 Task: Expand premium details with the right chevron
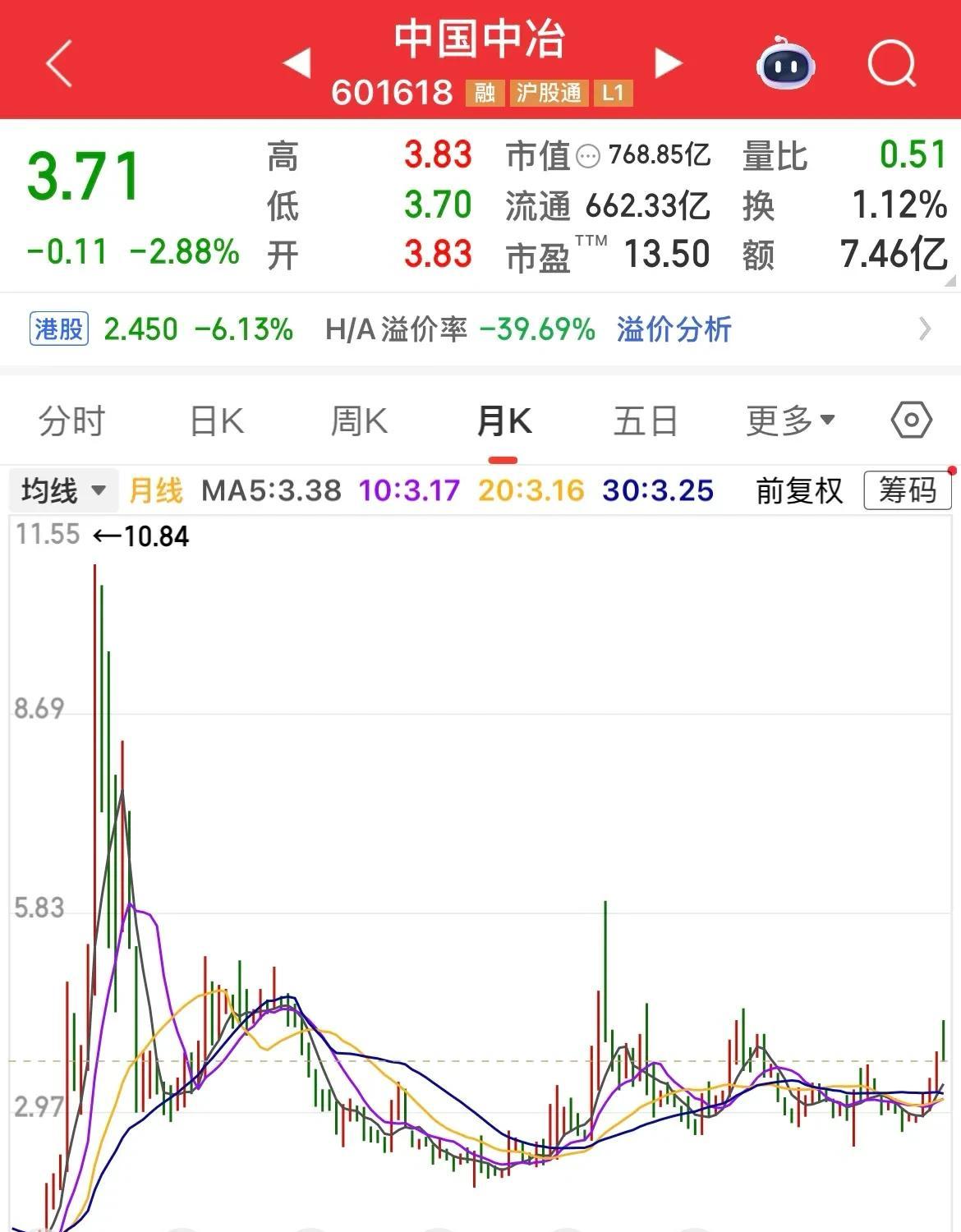(x=926, y=329)
